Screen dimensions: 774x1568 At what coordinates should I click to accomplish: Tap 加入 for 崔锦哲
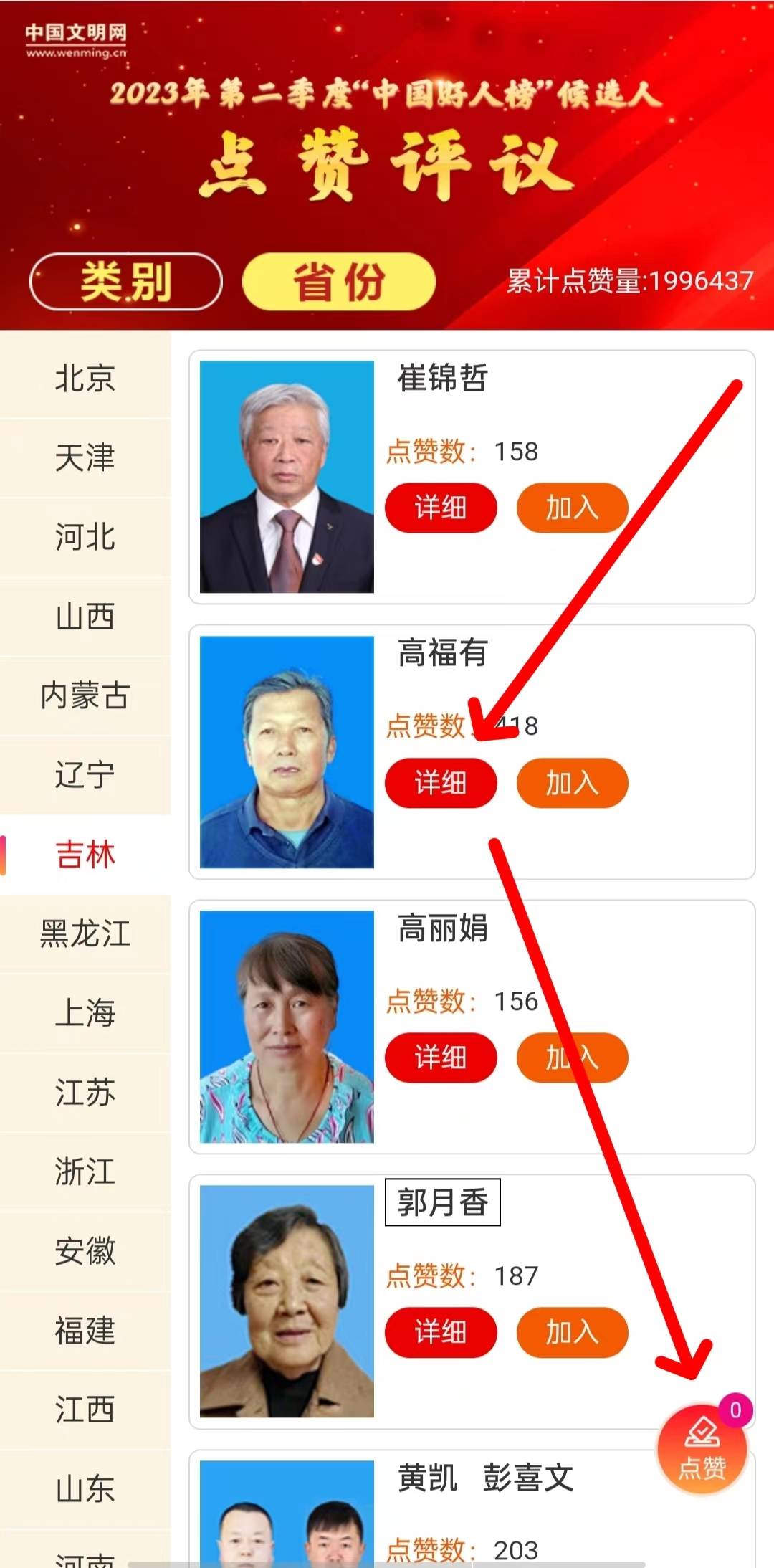pyautogui.click(x=572, y=508)
